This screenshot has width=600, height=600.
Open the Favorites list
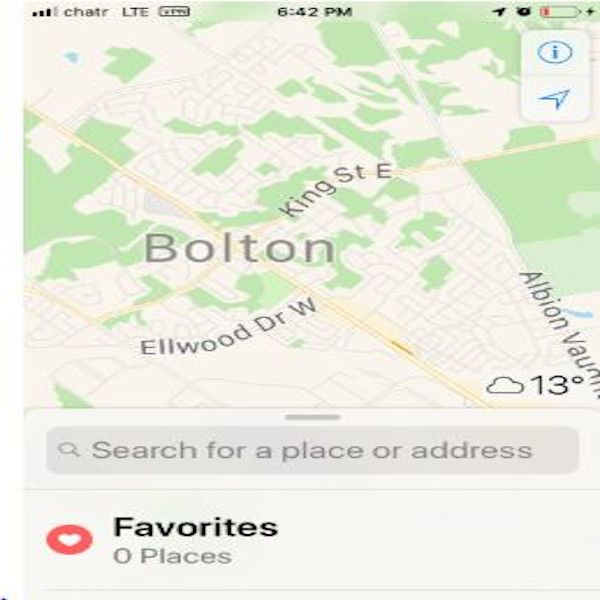(195, 540)
